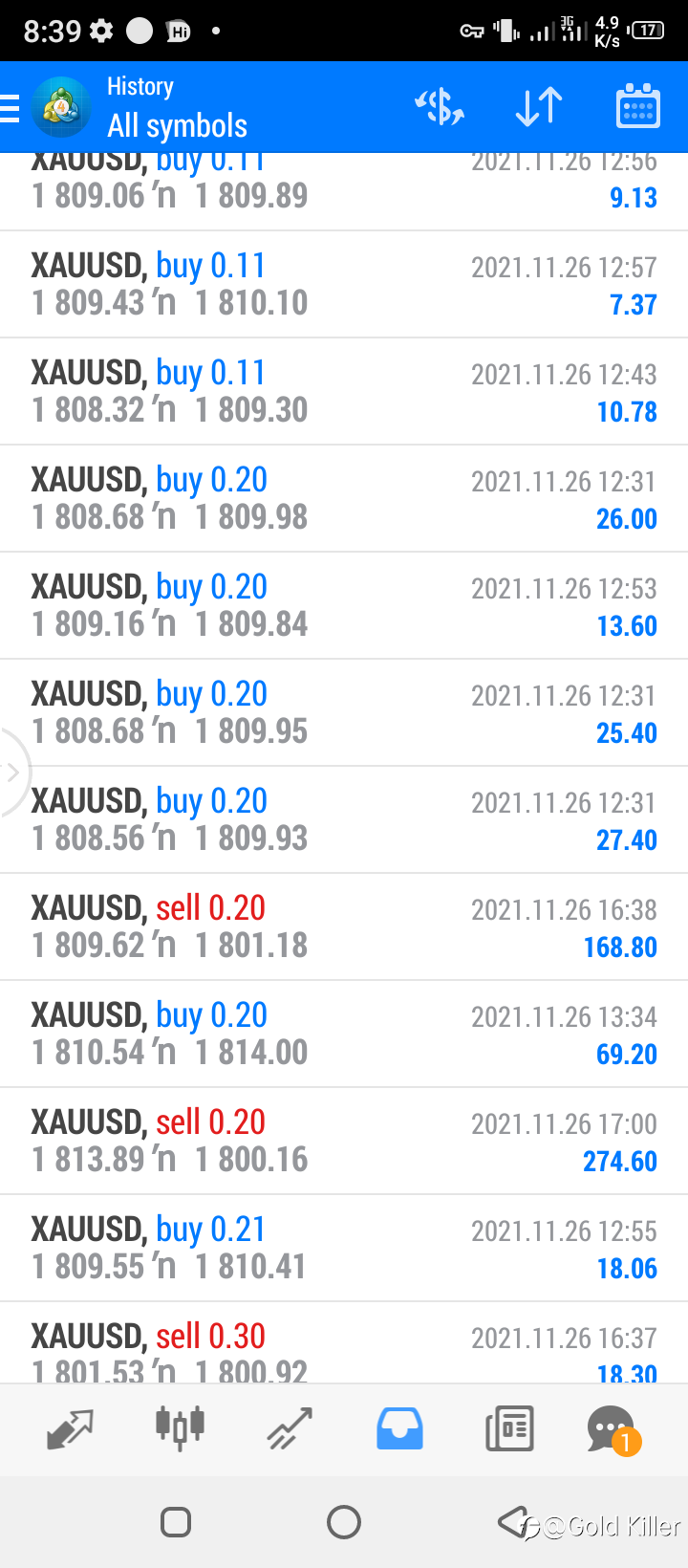Open the buy 0.21 trade with 18.06 profit
This screenshot has width=688, height=1568.
pos(344,1248)
